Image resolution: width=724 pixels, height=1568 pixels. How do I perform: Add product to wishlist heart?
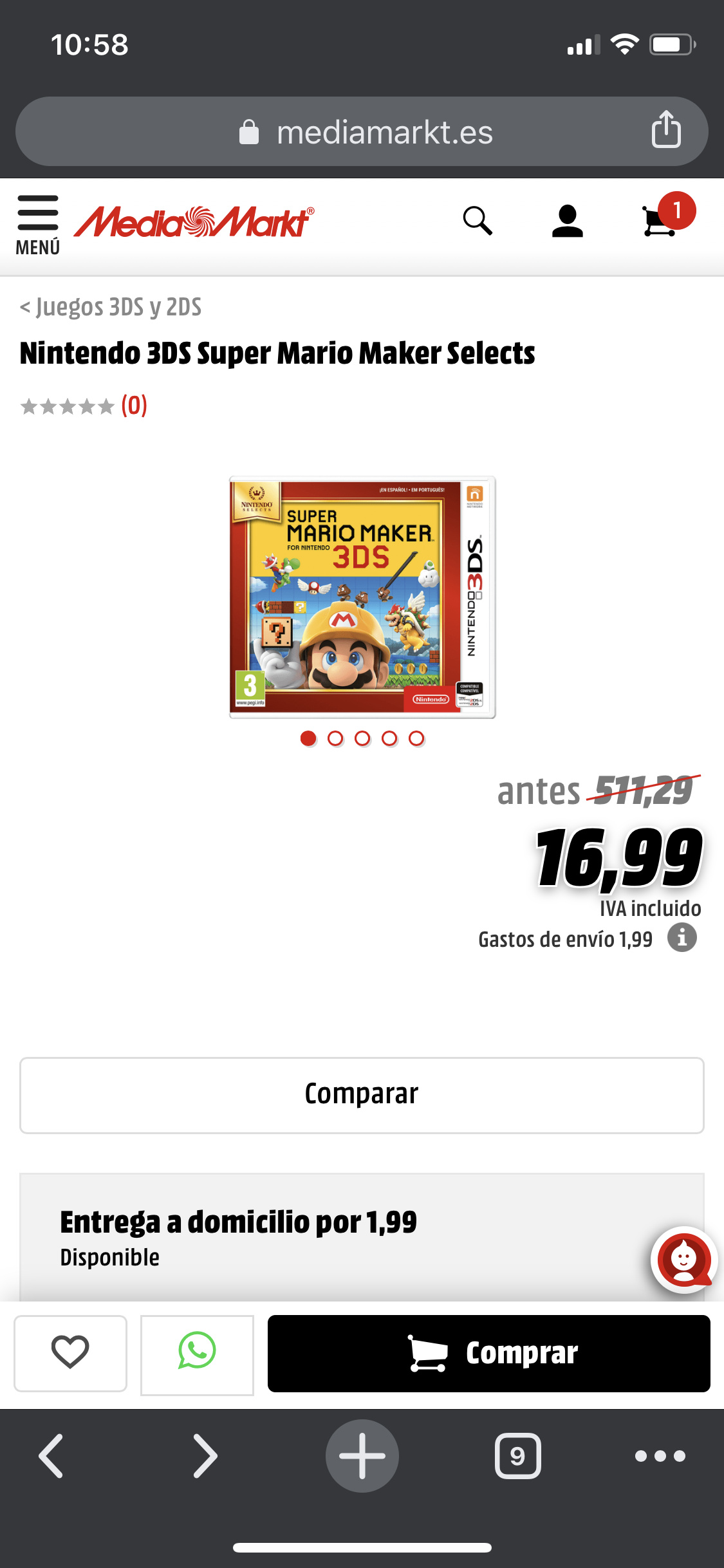click(x=70, y=1353)
